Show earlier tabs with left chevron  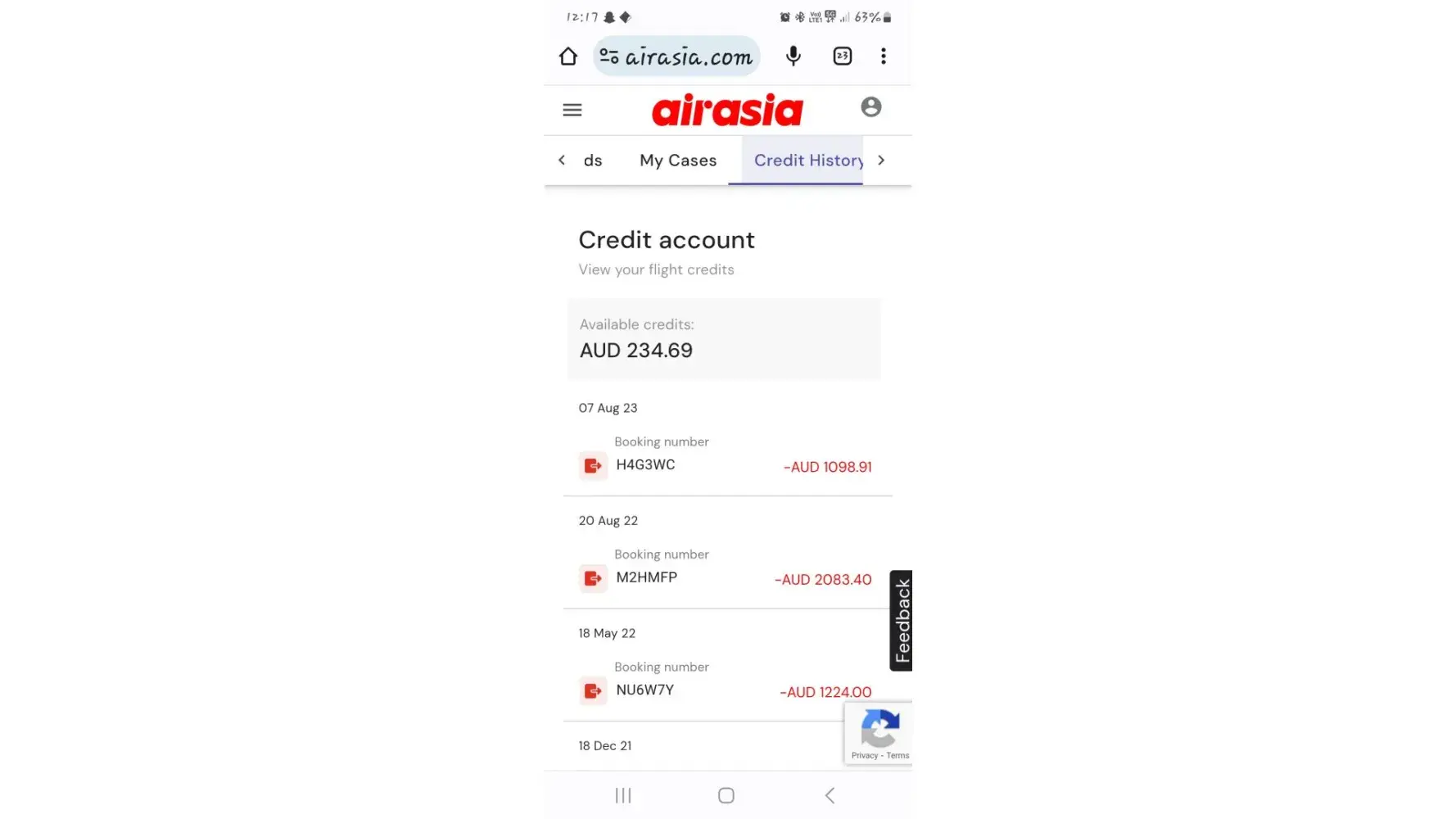(562, 161)
